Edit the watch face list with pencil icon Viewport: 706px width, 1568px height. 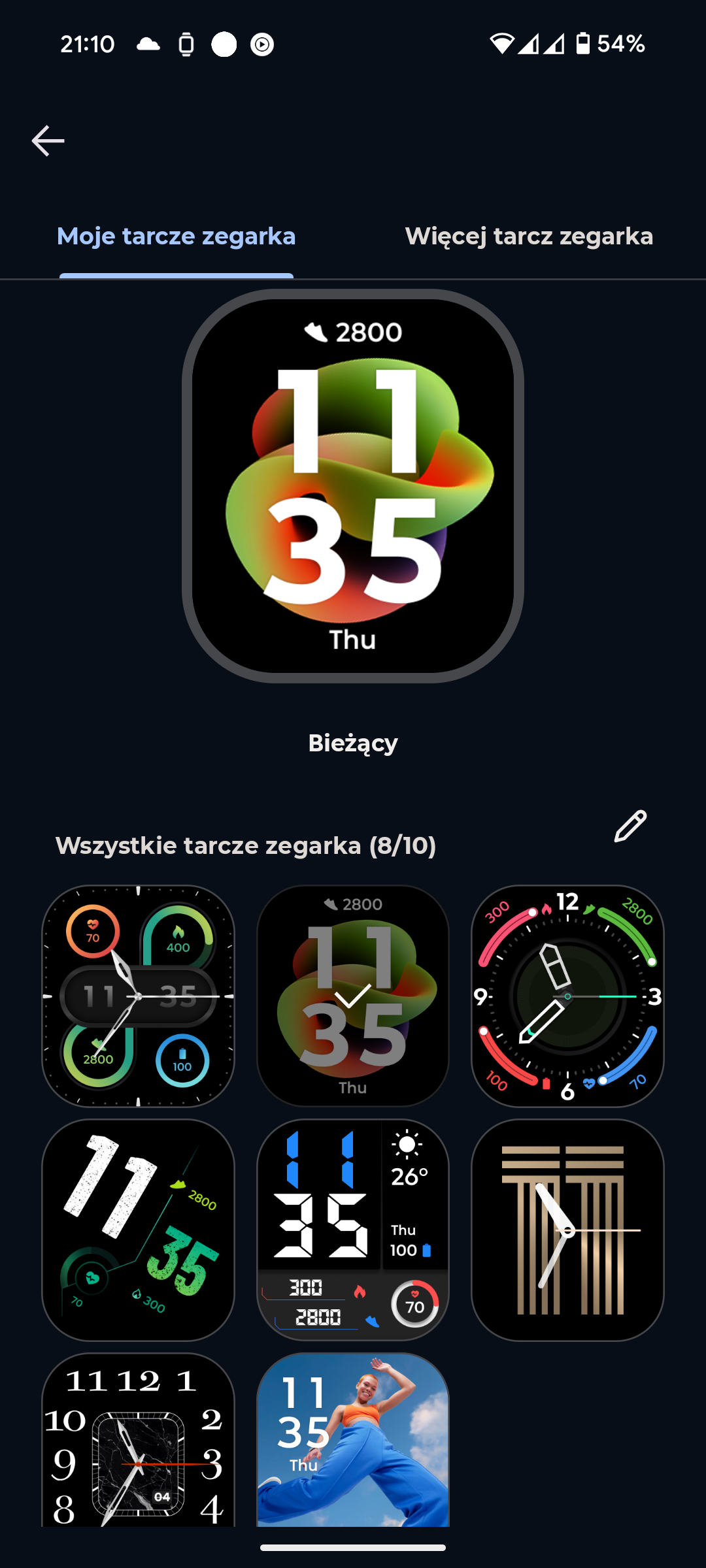(x=630, y=826)
